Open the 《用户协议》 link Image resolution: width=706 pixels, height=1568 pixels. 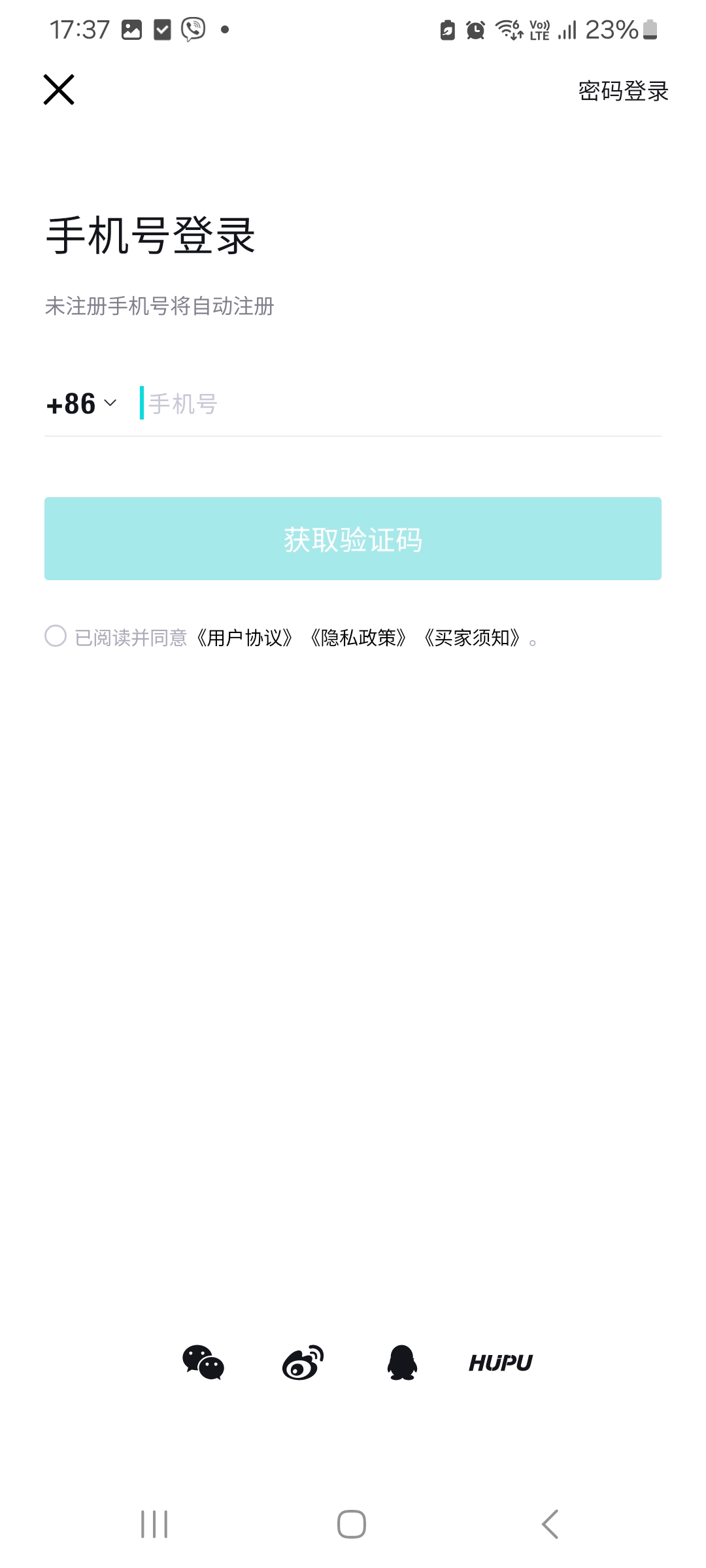(x=244, y=638)
